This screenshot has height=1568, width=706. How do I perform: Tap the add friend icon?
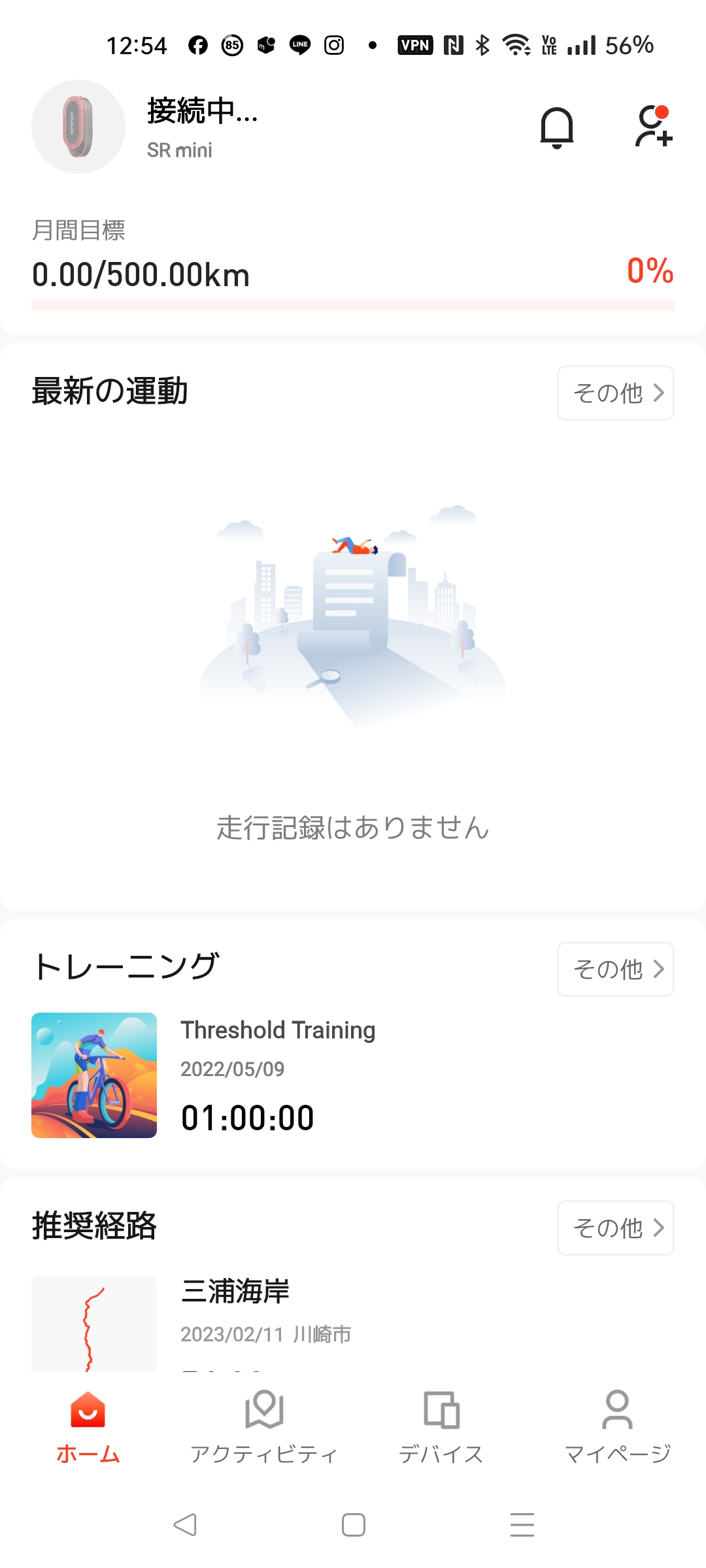(653, 127)
